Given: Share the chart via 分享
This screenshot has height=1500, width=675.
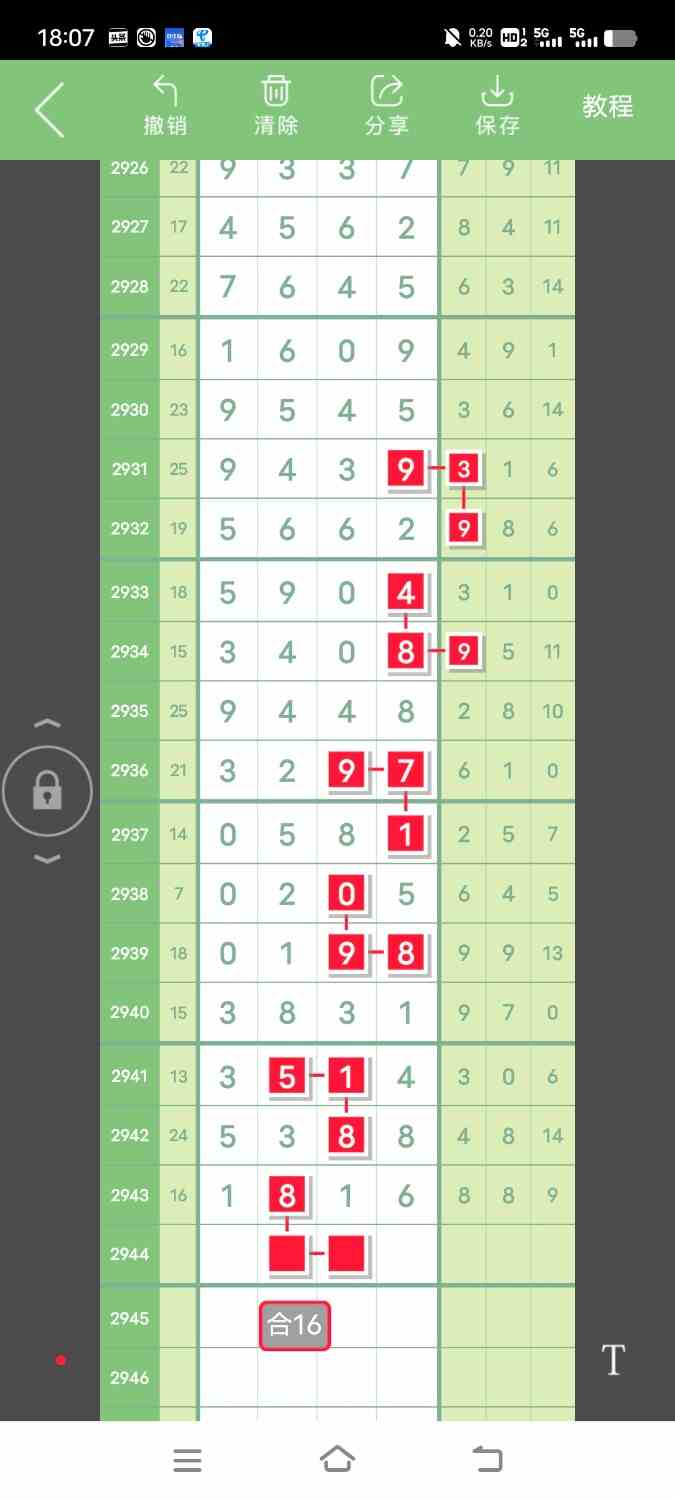Looking at the screenshot, I should pyautogui.click(x=387, y=106).
